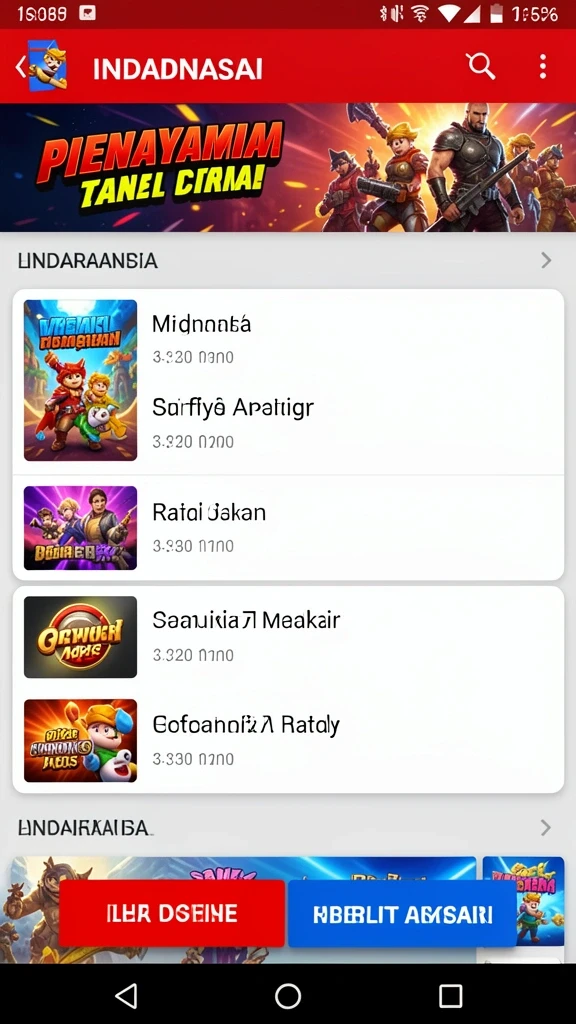Open the Gofoanola Rataly game row
Image resolution: width=576 pixels, height=1024 pixels.
click(288, 741)
